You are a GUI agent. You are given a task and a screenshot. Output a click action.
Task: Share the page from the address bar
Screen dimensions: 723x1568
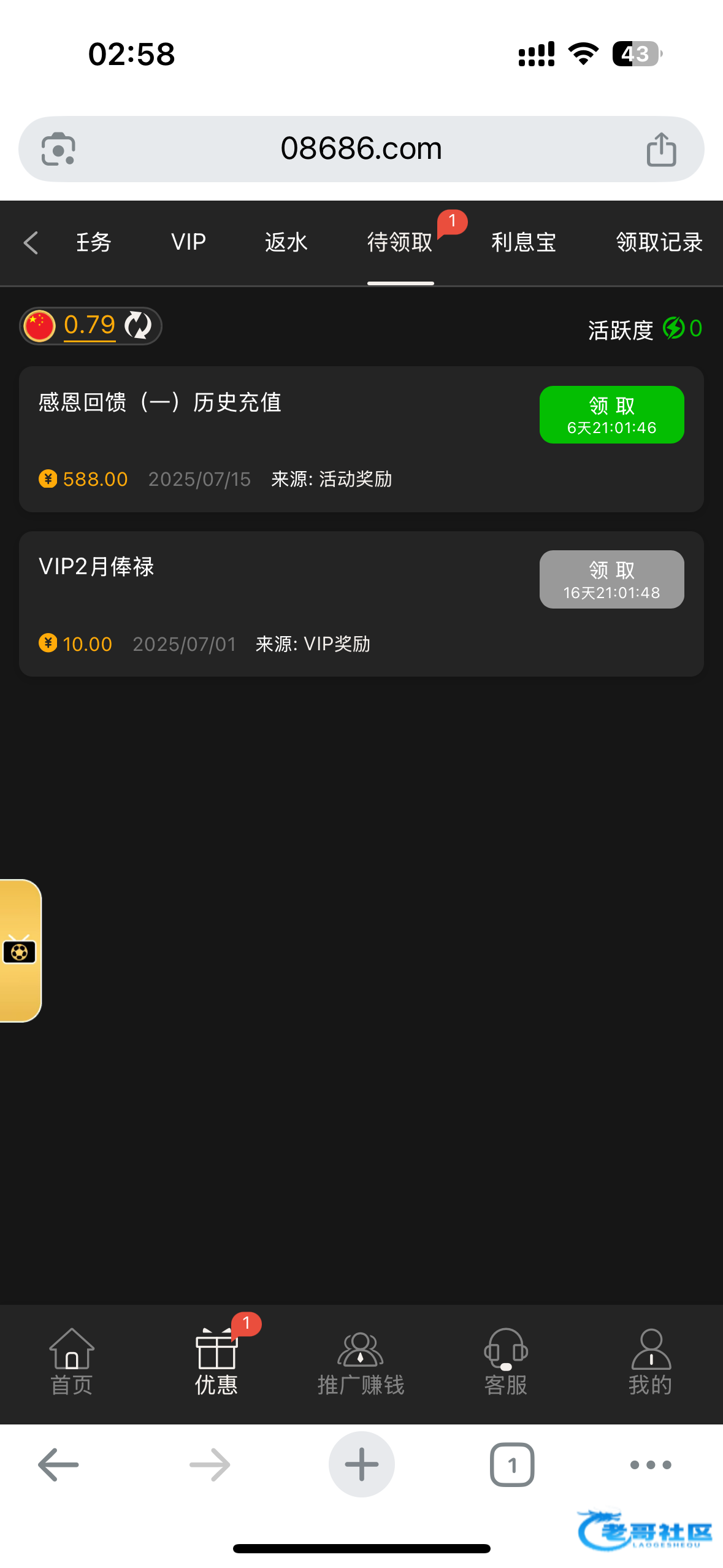661,149
